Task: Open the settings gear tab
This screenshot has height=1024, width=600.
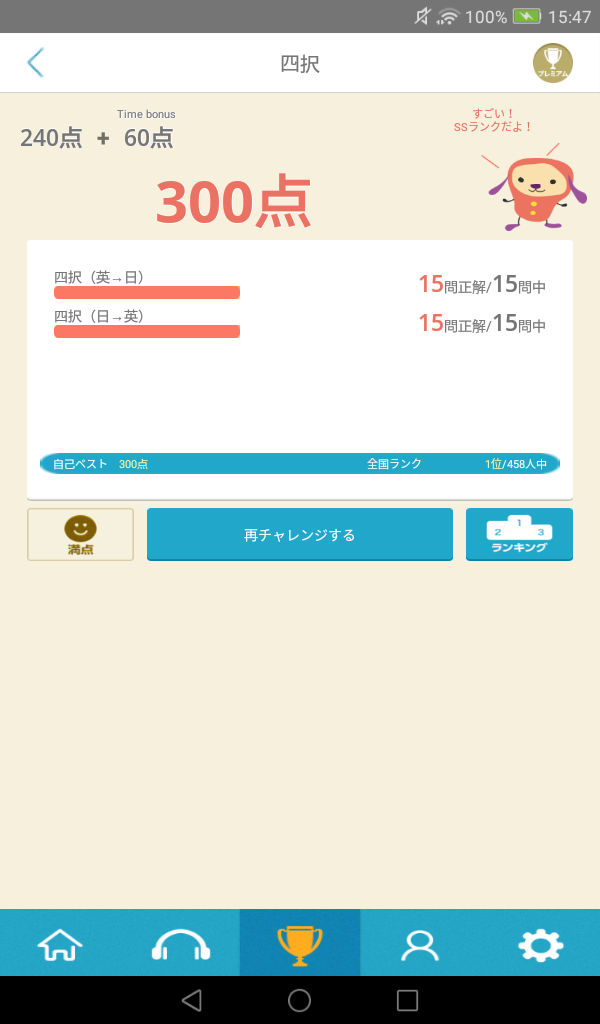Action: 540,944
